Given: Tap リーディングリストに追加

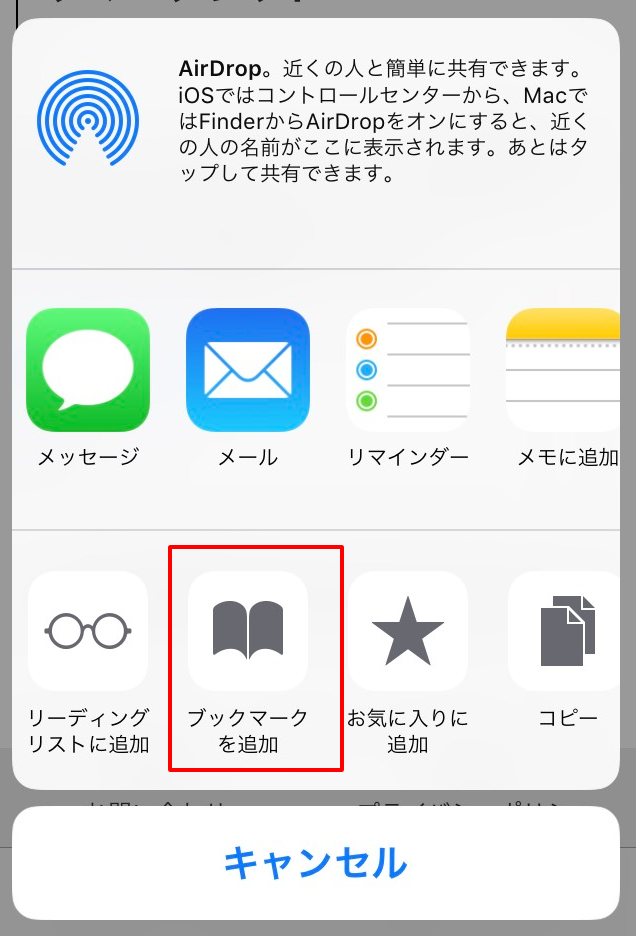Looking at the screenshot, I should (x=88, y=631).
